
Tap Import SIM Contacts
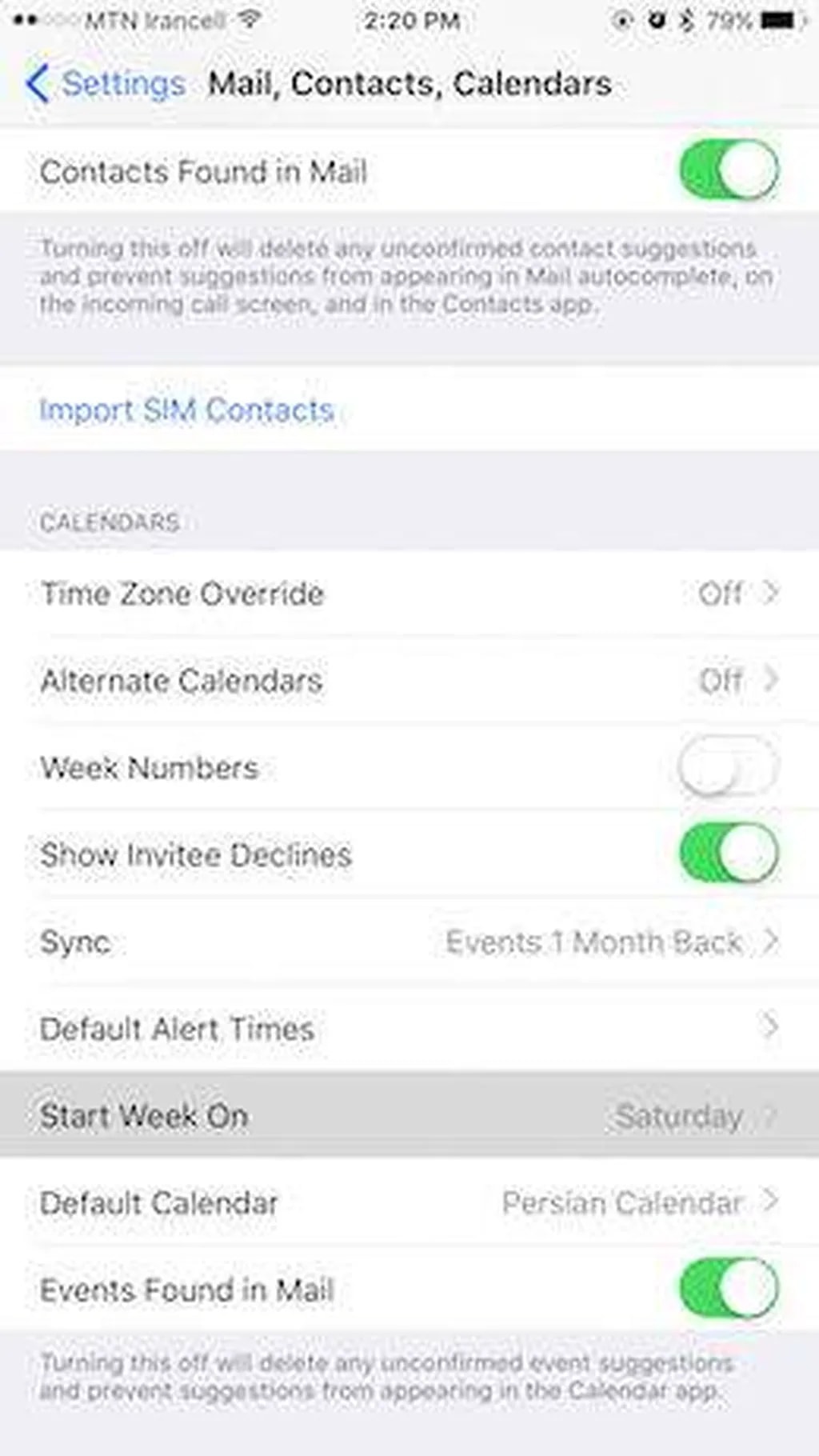pyautogui.click(x=186, y=410)
